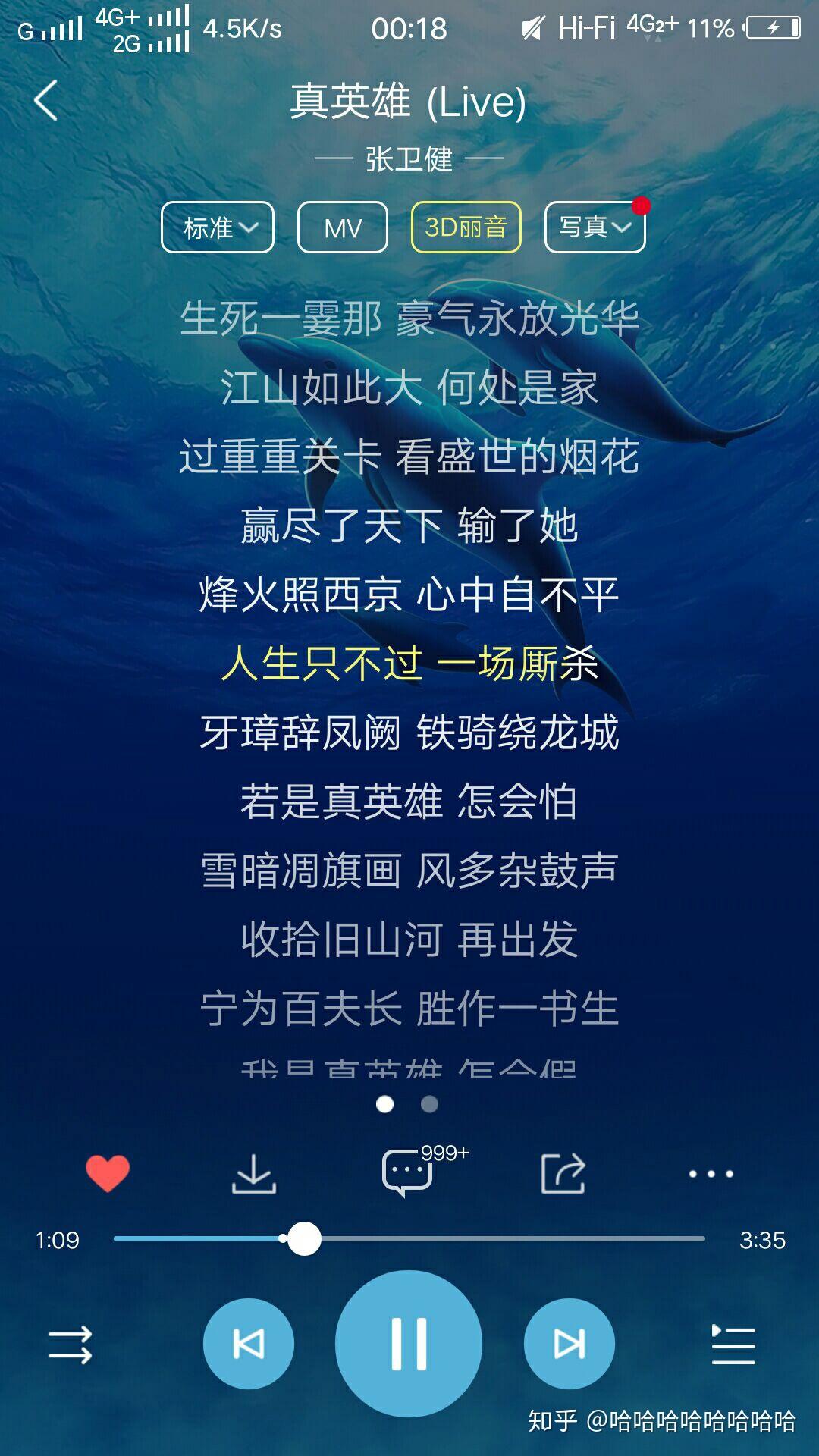Viewport: 819px width, 1456px height.
Task: Toggle pause for current playback
Action: click(409, 1342)
